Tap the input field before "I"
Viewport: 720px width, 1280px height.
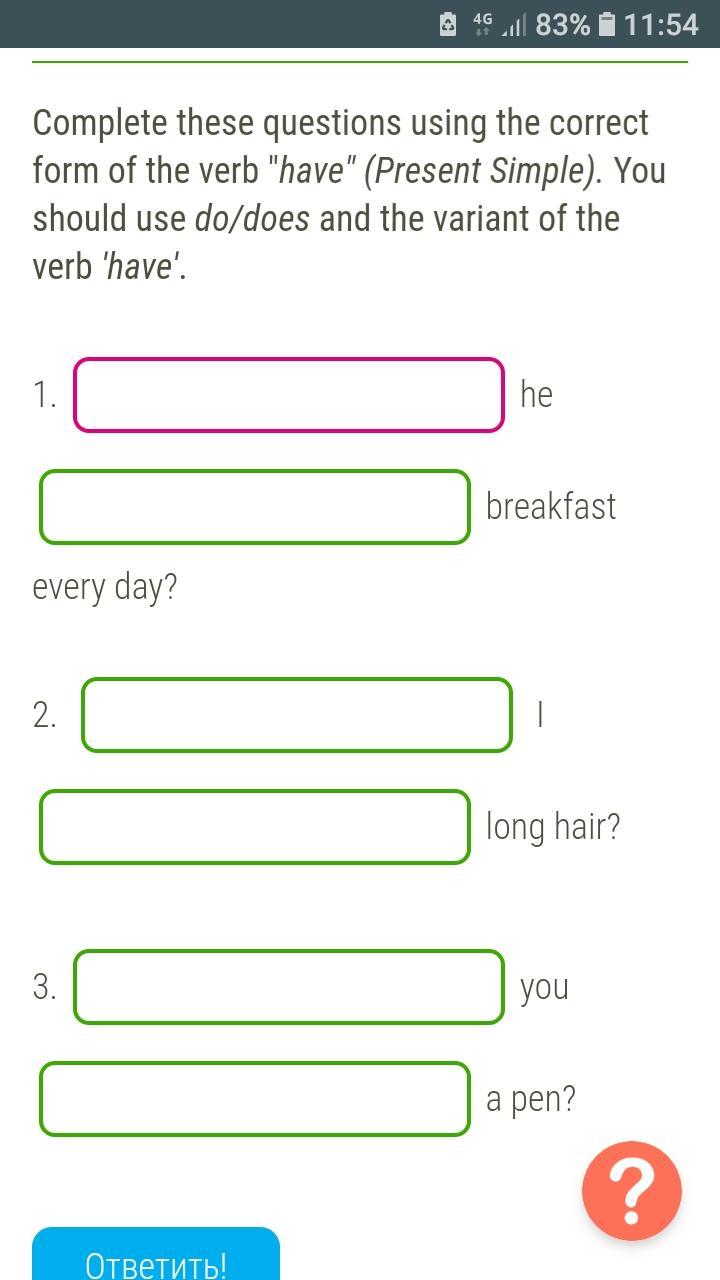tap(297, 715)
